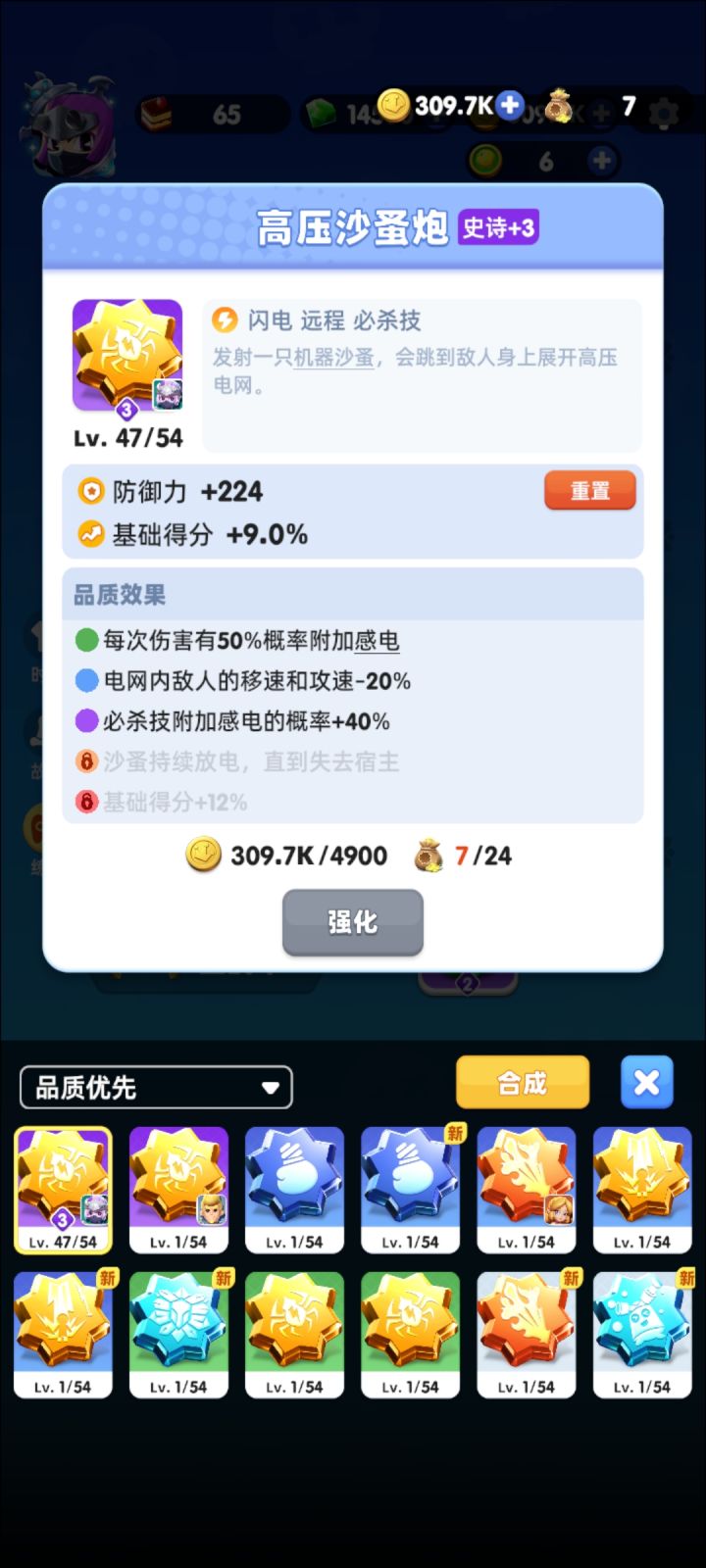Screen dimensions: 706x1568
Task: Open the 品质优先 sorting dropdown
Action: pyautogui.click(x=156, y=1087)
